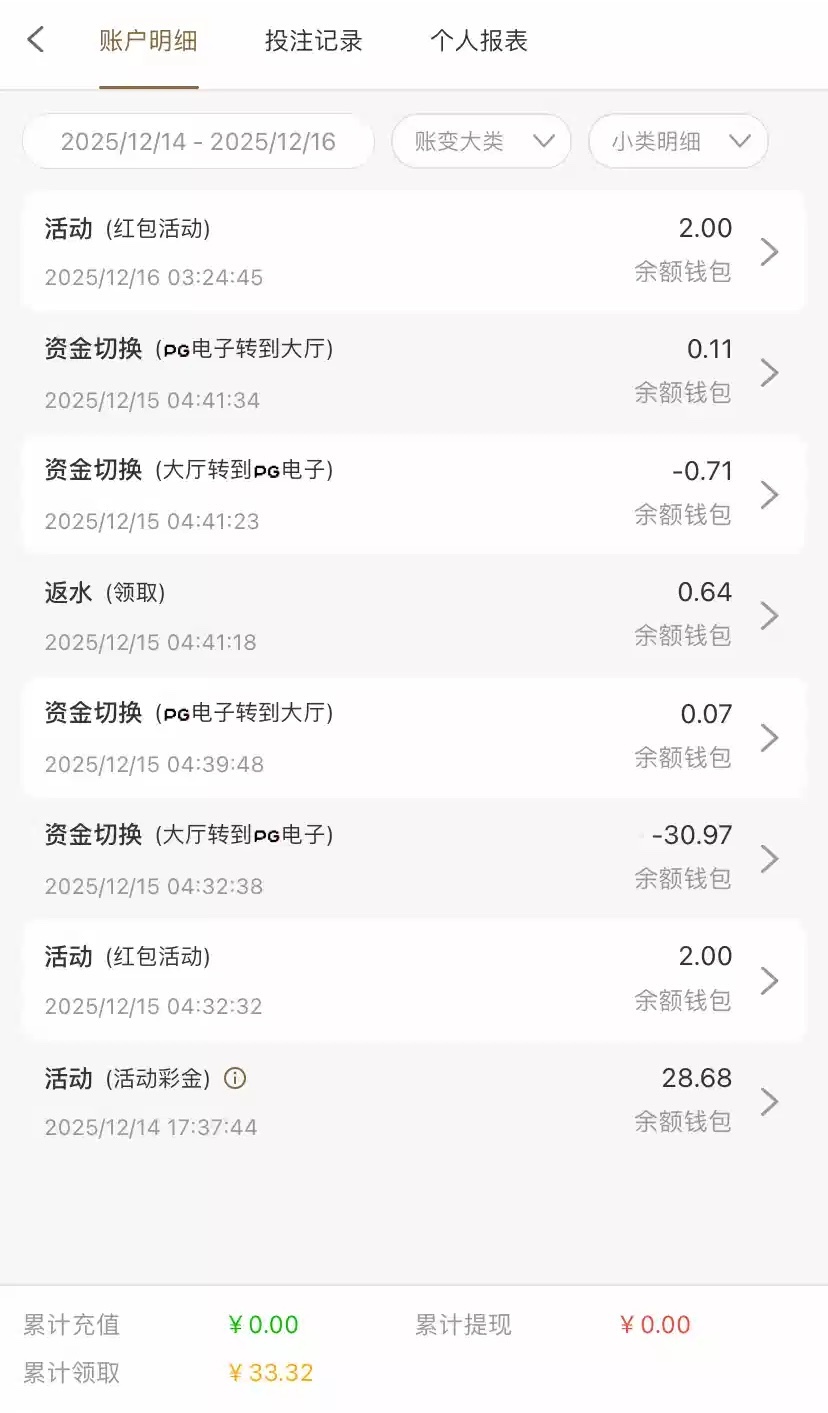Expand the 小类明细 dropdown

[678, 141]
